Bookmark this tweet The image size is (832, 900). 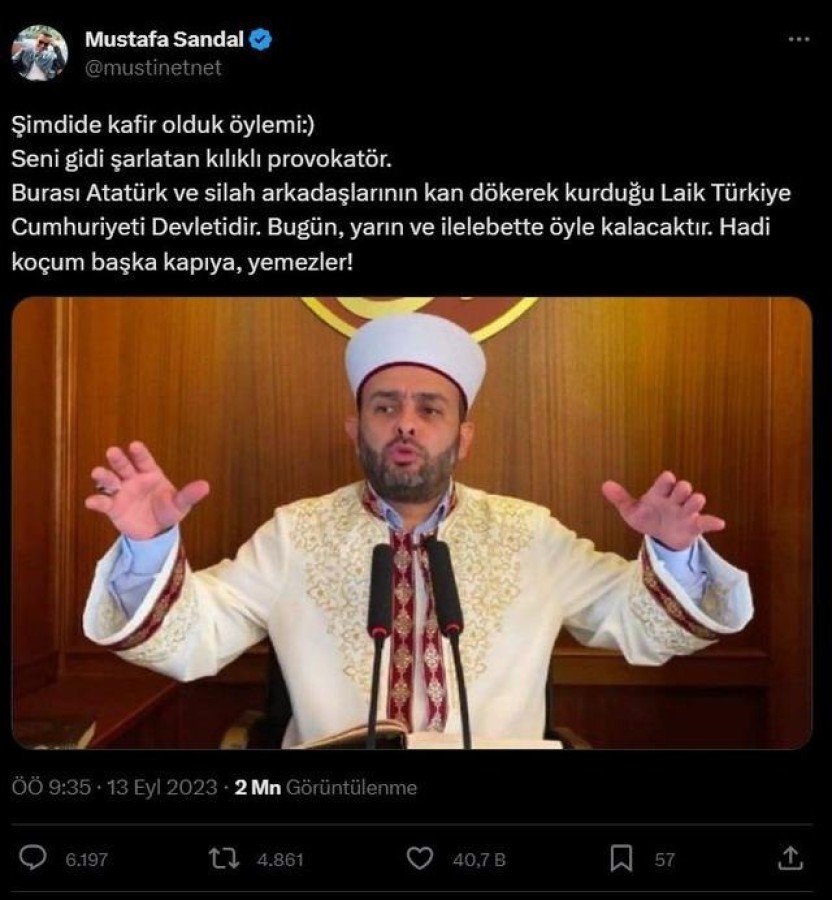click(622, 858)
